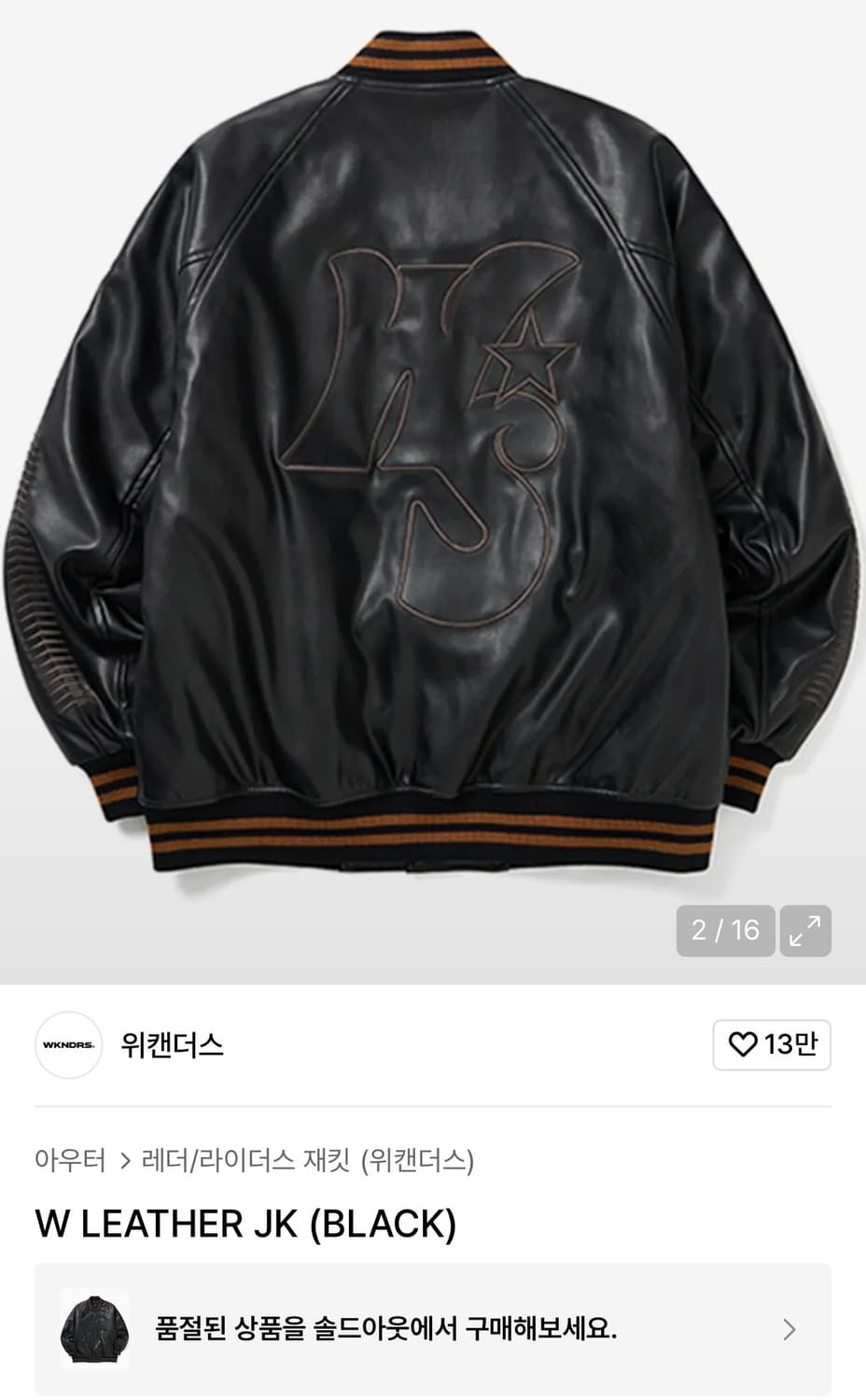The image size is (866, 1400).
Task: Tap the fullscreen expand icon on the product photo
Action: [805, 931]
